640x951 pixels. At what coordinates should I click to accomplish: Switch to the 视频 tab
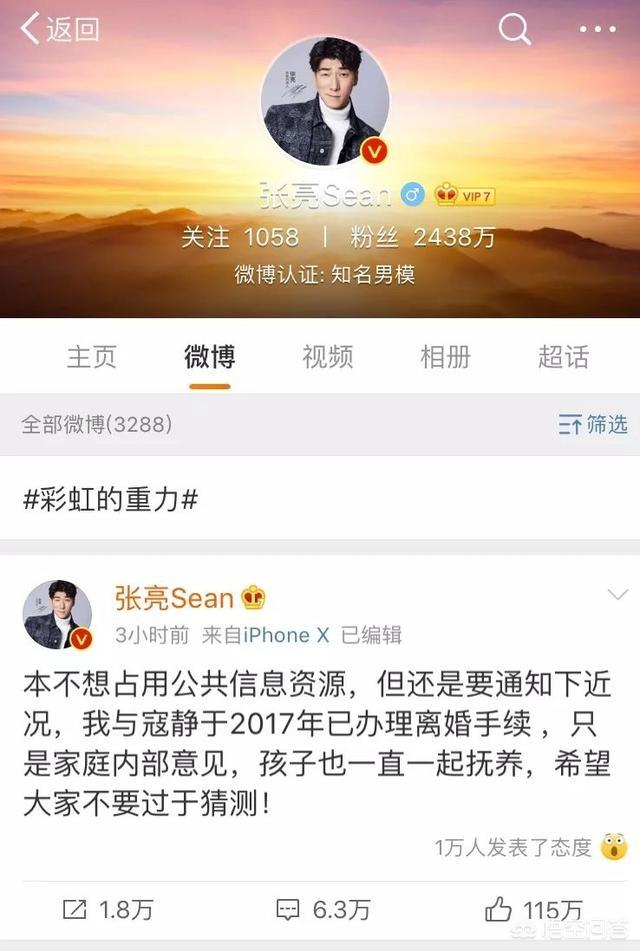pyautogui.click(x=327, y=357)
